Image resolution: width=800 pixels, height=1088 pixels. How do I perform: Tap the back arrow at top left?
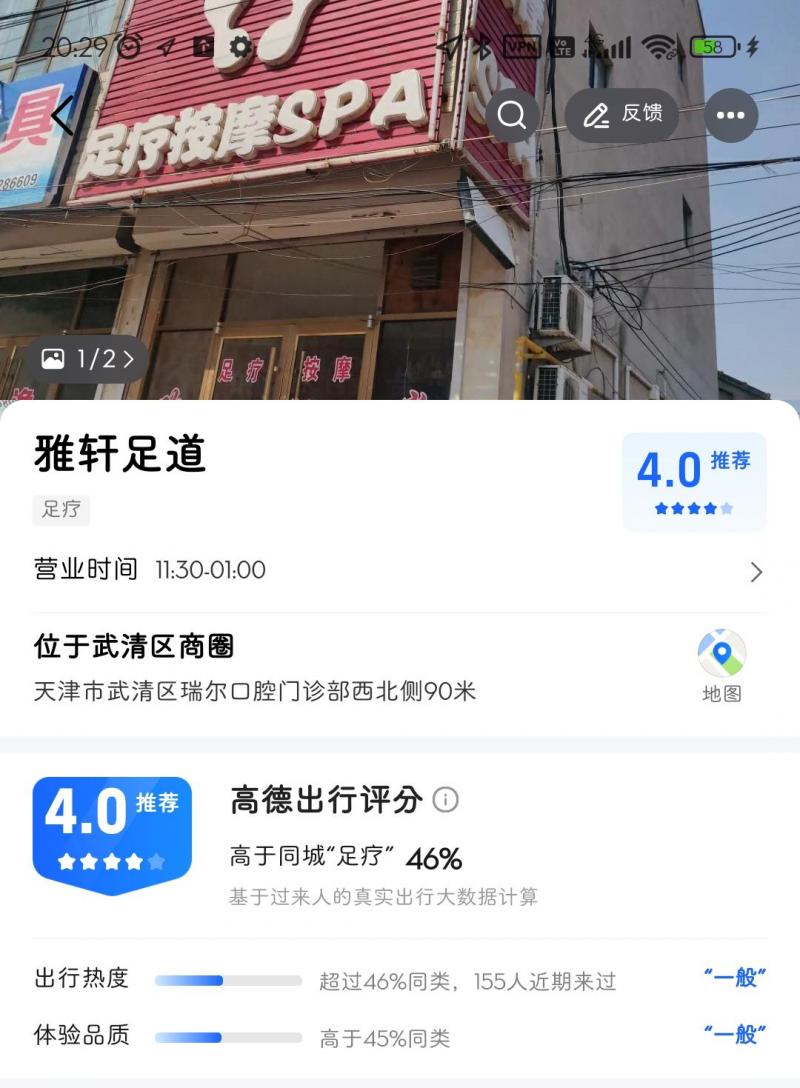point(62,115)
